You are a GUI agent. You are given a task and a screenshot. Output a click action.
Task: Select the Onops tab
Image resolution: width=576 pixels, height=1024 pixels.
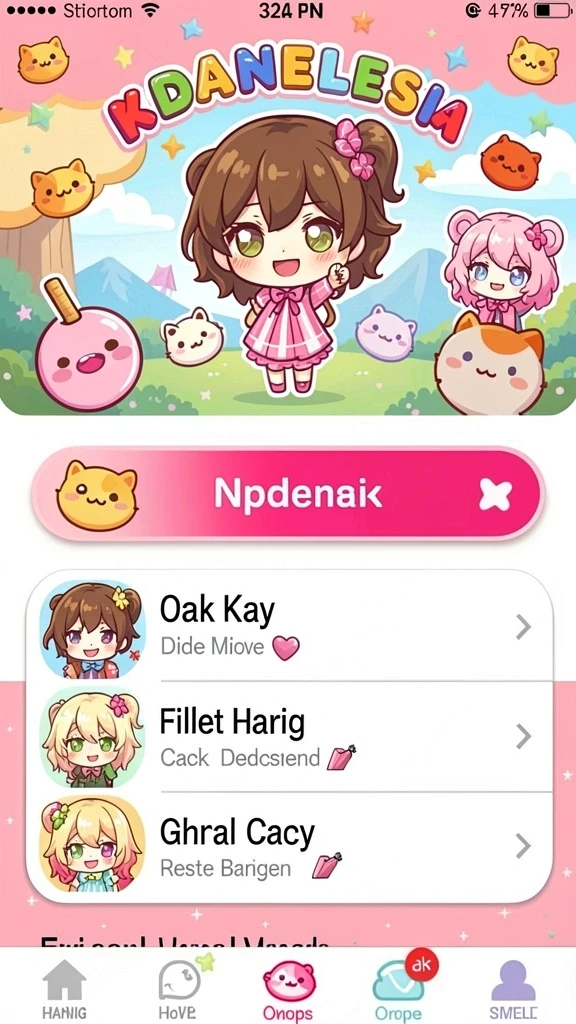pyautogui.click(x=288, y=989)
